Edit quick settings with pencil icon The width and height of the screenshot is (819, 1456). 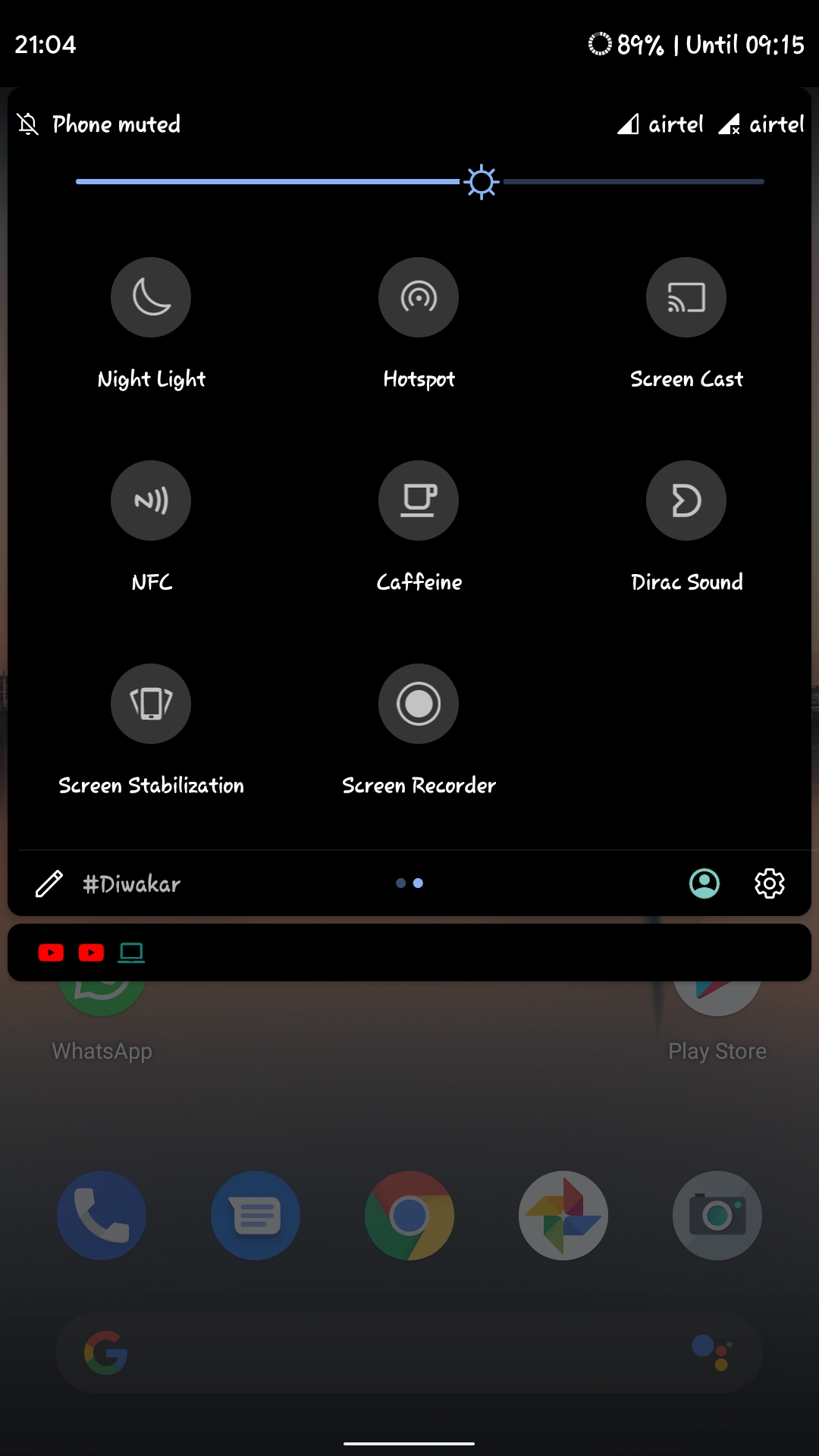click(49, 883)
